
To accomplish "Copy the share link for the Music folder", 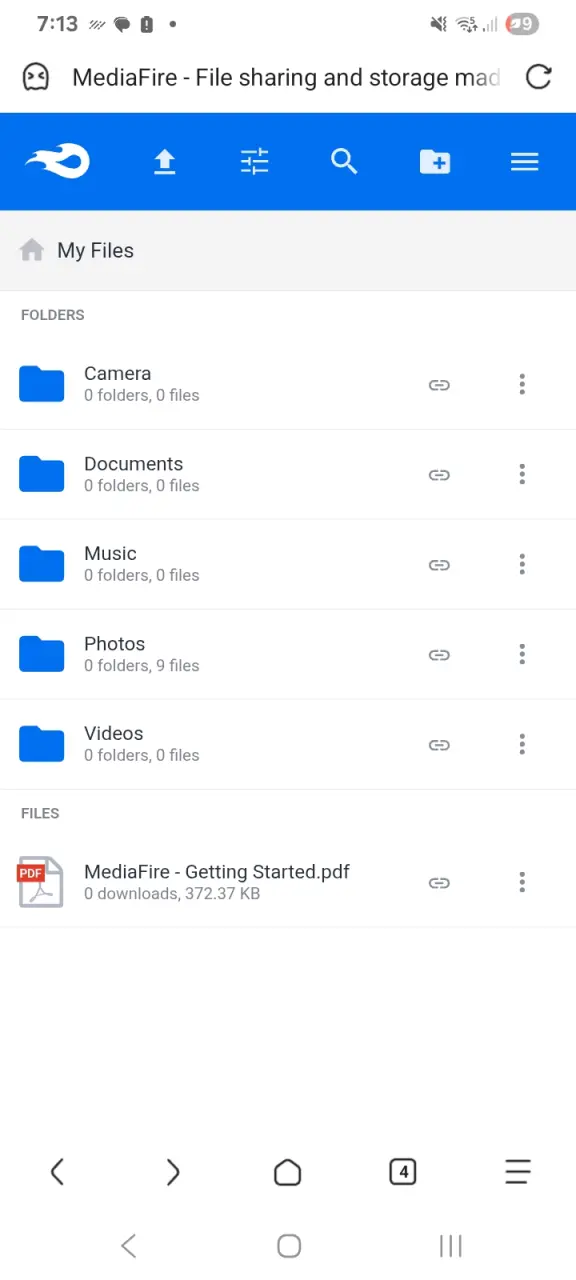I will pos(439,565).
